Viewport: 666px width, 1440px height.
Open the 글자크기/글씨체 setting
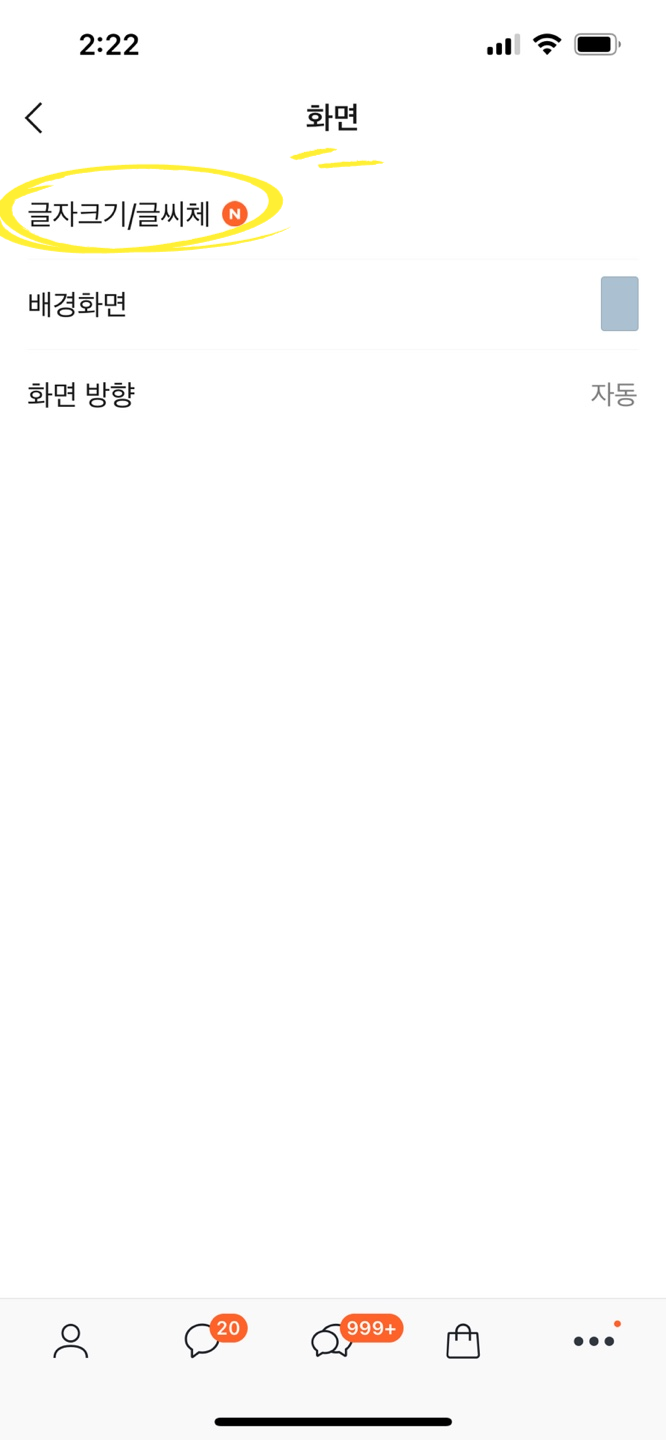333,214
